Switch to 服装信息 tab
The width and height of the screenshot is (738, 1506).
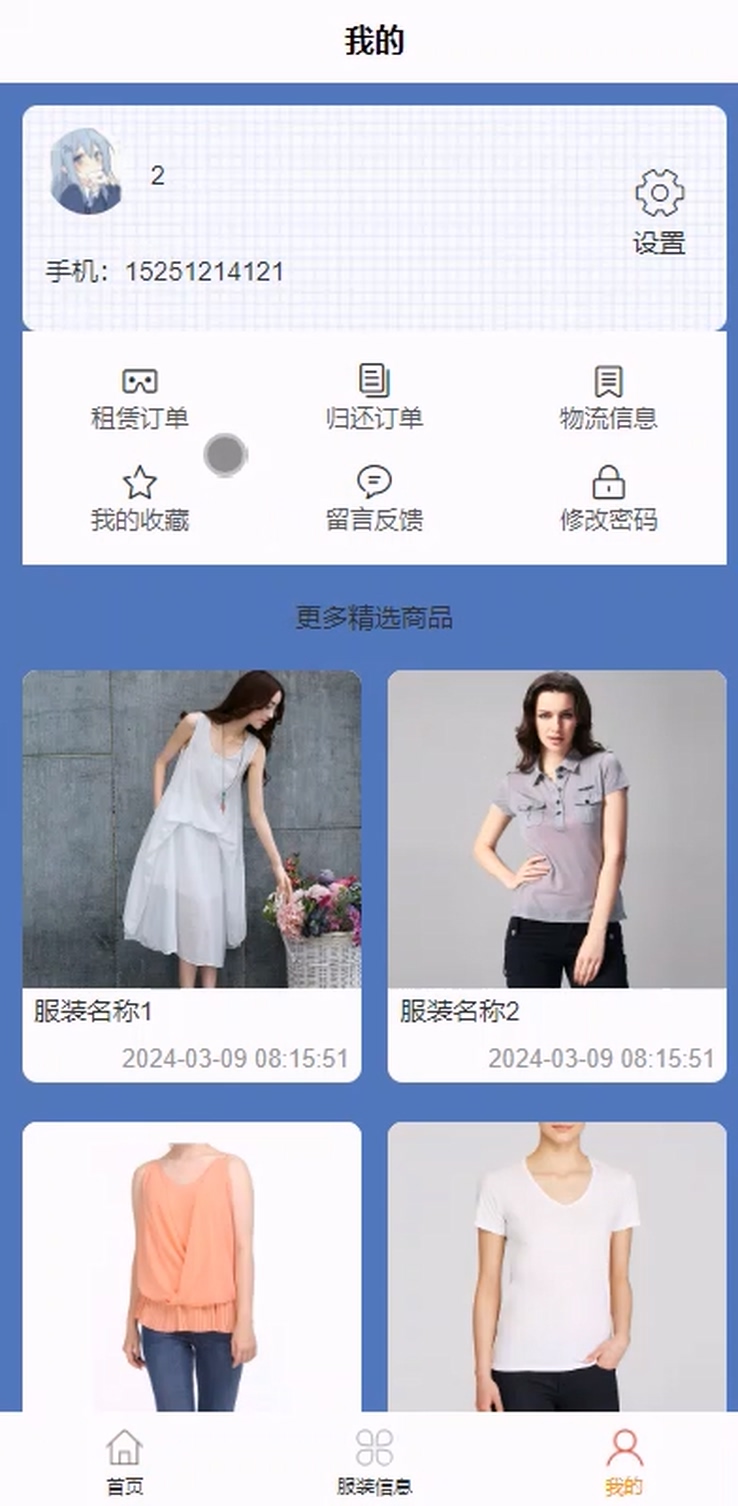[x=374, y=1461]
